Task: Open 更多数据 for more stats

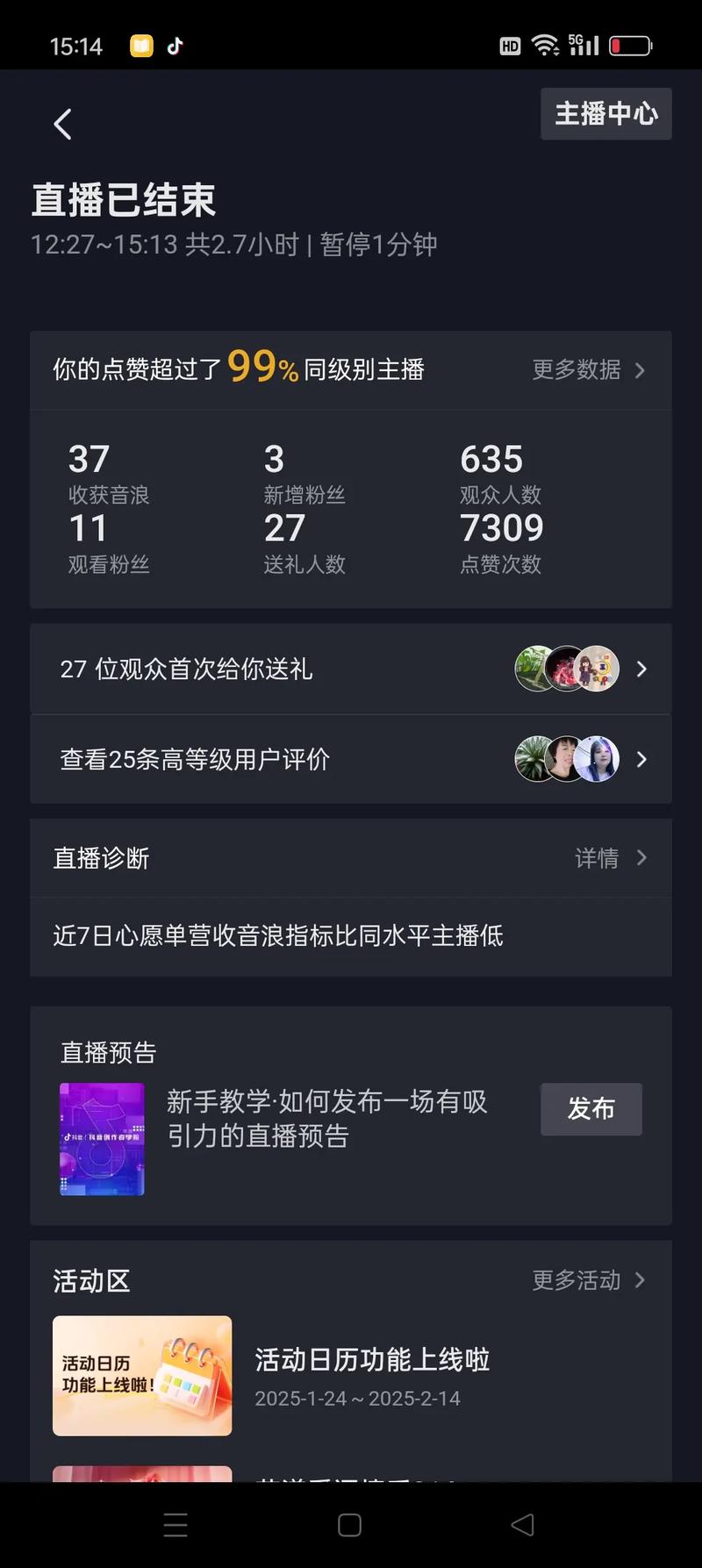Action: point(588,370)
